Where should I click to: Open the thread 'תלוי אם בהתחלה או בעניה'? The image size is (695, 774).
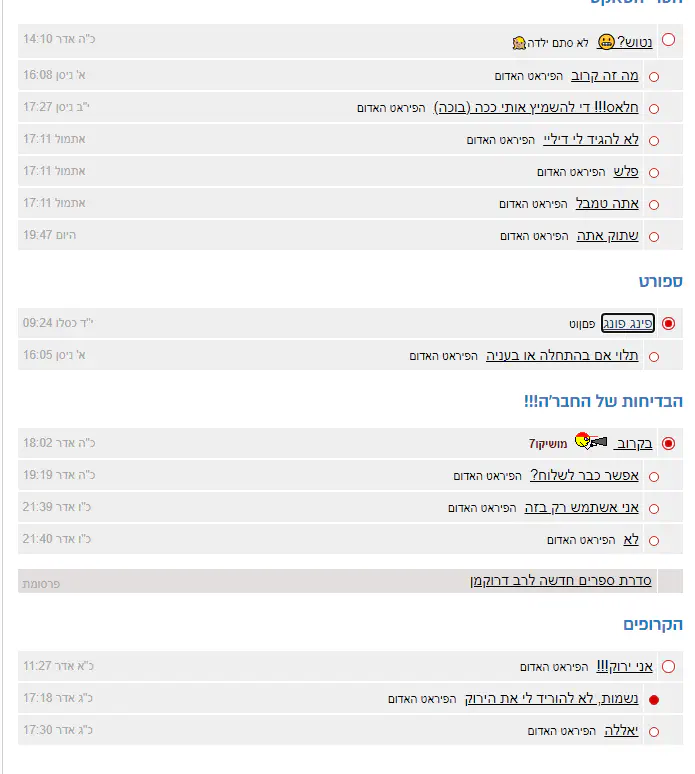pos(562,355)
